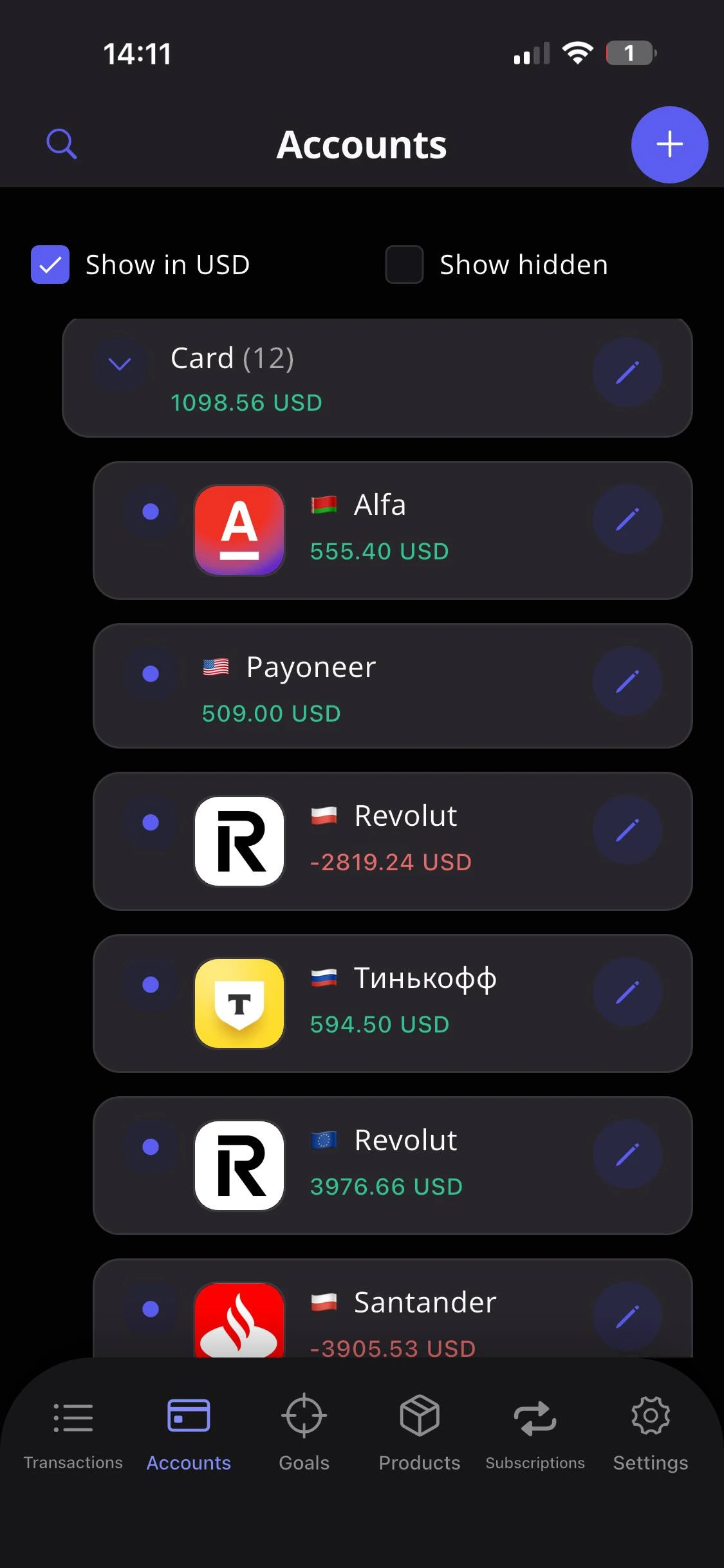
Task: Open the Settings tab
Action: tap(649, 1415)
